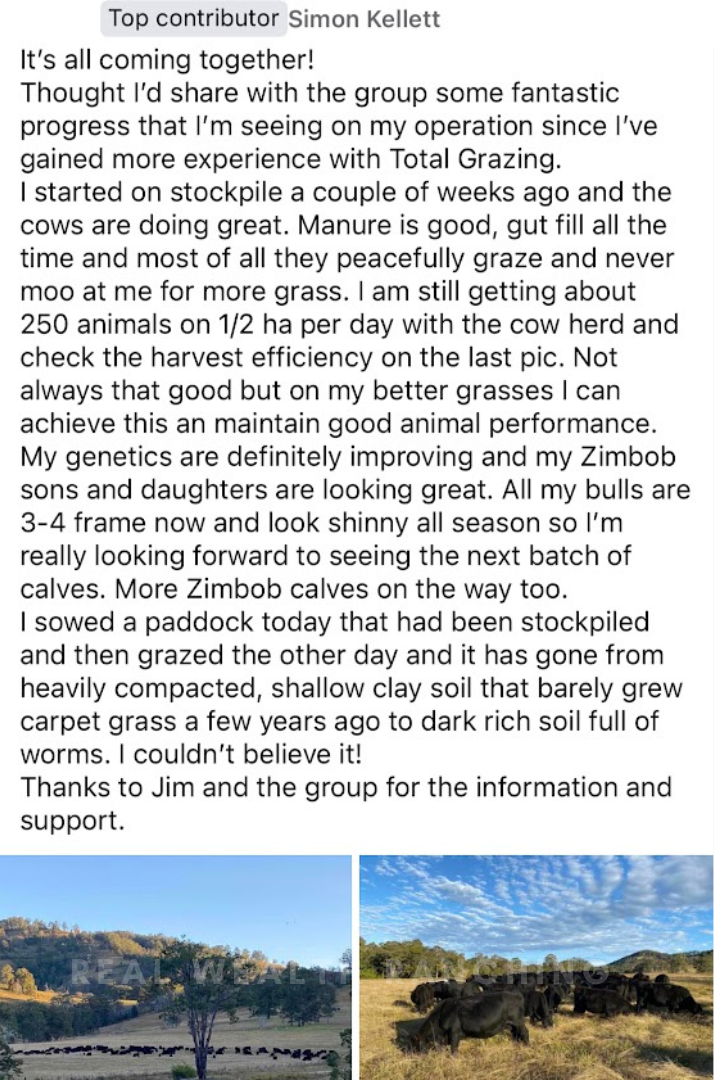View the close-up photo of black cattle grazing
714x1080 pixels.
(536, 966)
